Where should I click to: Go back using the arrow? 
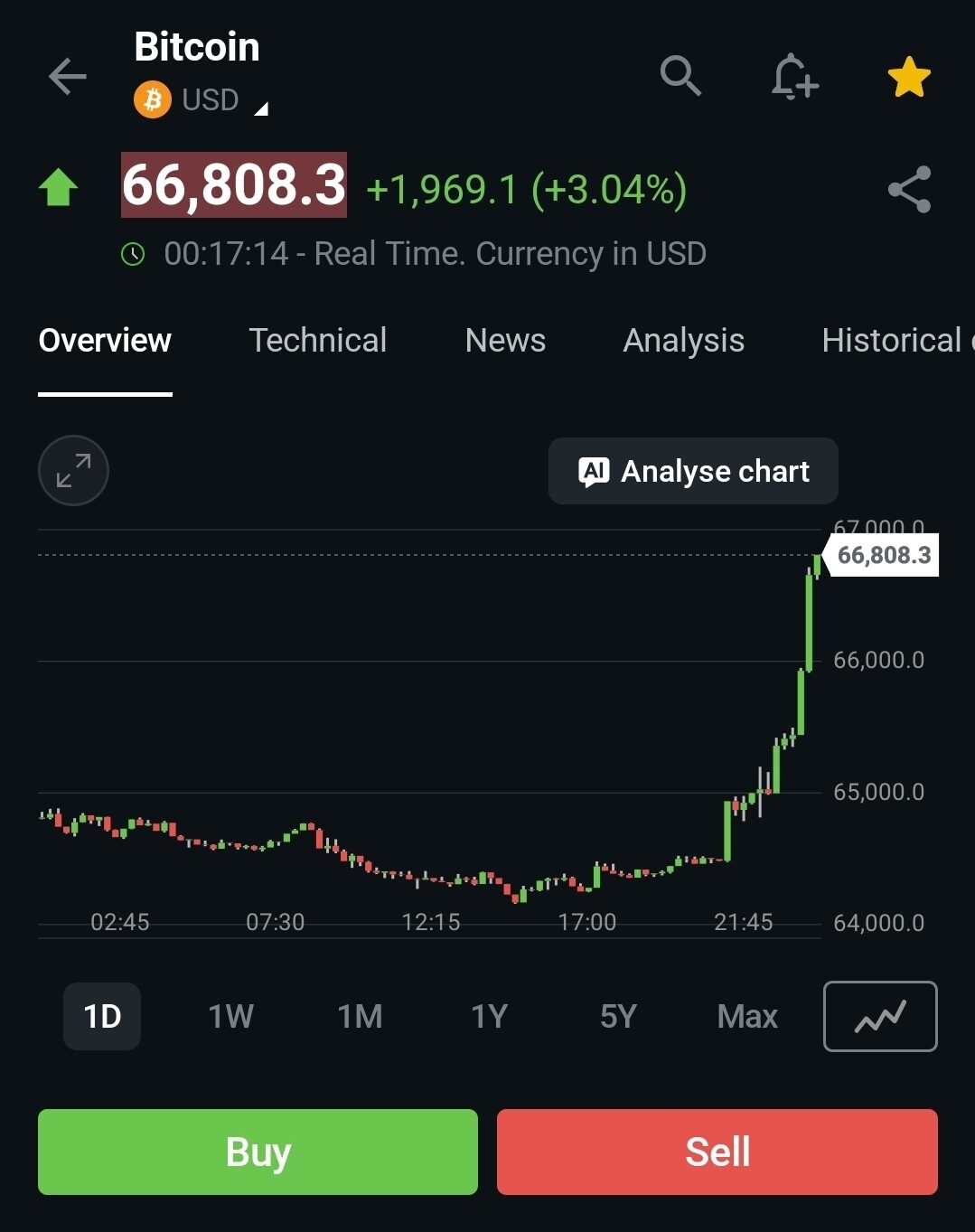coord(67,76)
